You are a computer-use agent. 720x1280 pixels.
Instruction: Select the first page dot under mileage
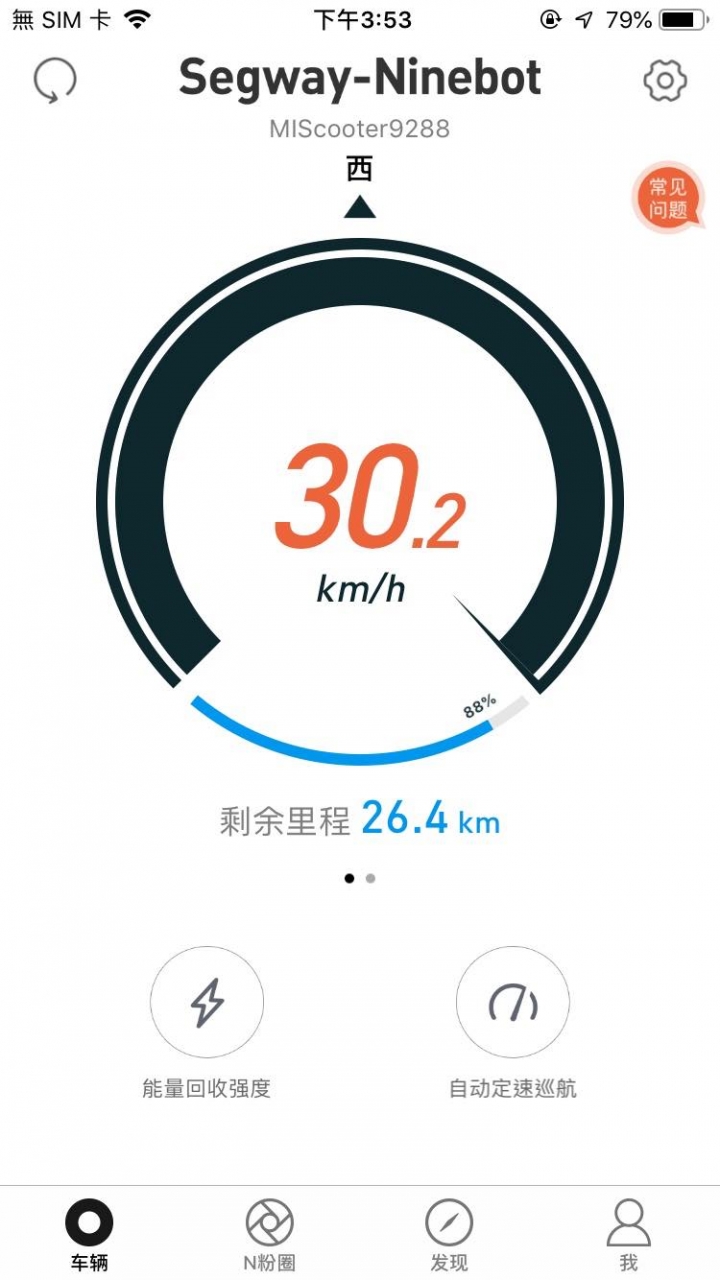[350, 878]
